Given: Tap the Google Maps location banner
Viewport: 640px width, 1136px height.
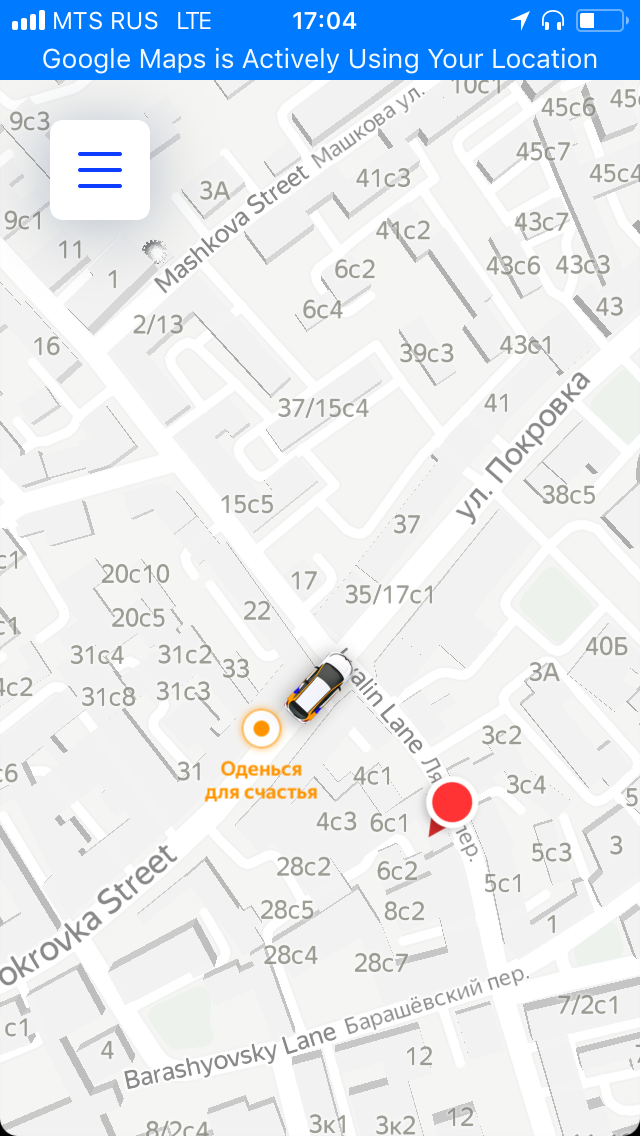Looking at the screenshot, I should [320, 59].
